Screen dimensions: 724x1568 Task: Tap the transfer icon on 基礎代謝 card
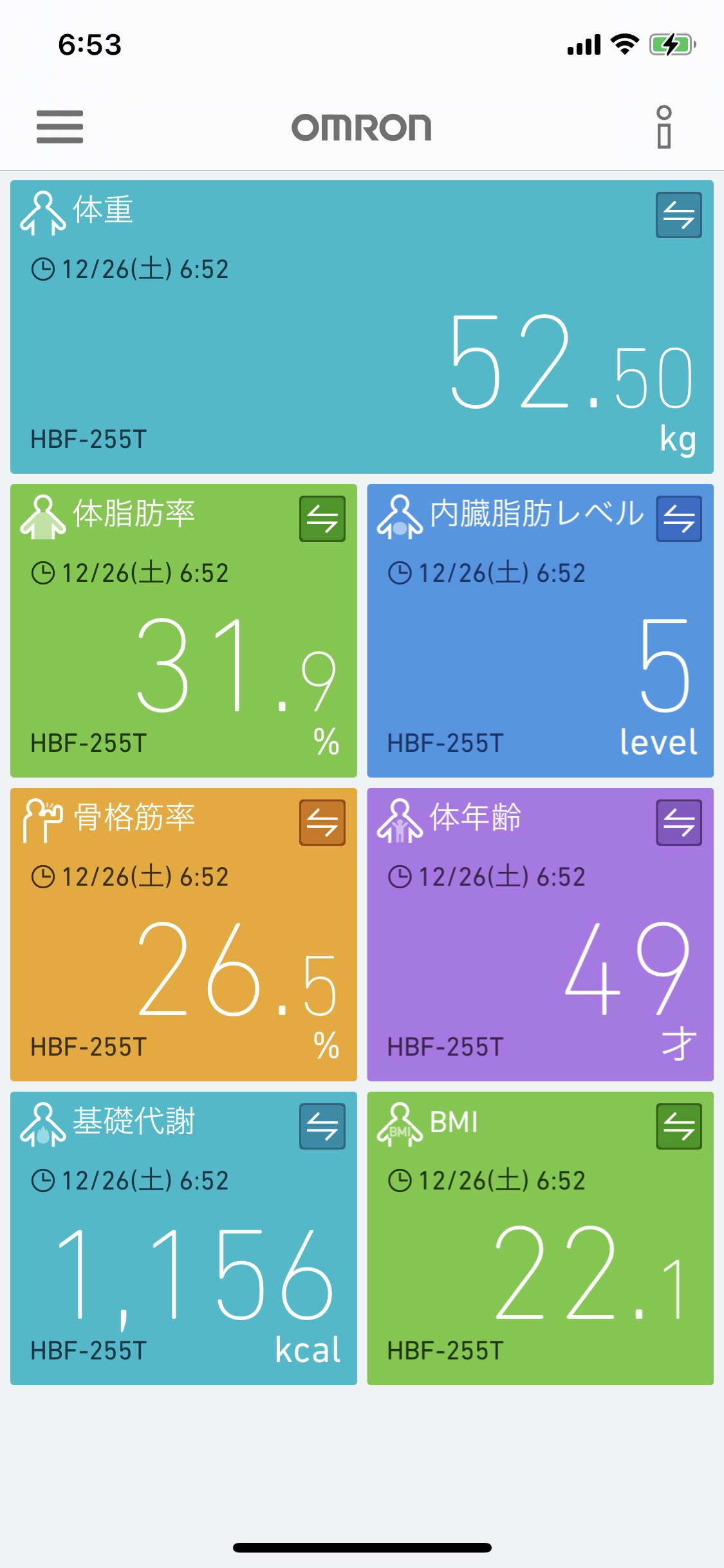click(322, 1126)
